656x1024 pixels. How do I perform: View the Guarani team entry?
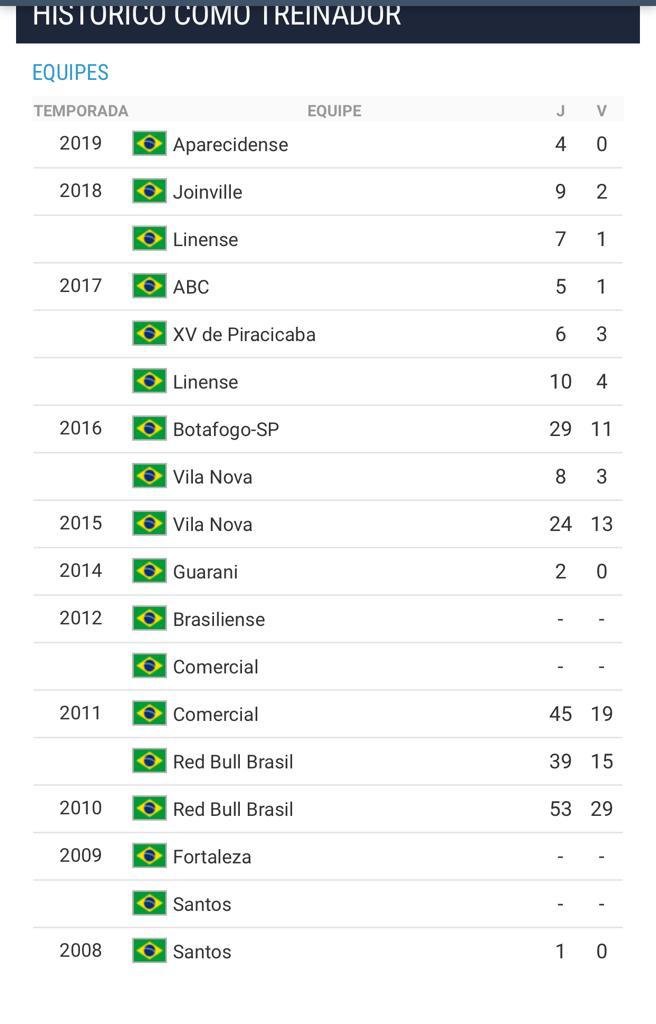click(205, 572)
